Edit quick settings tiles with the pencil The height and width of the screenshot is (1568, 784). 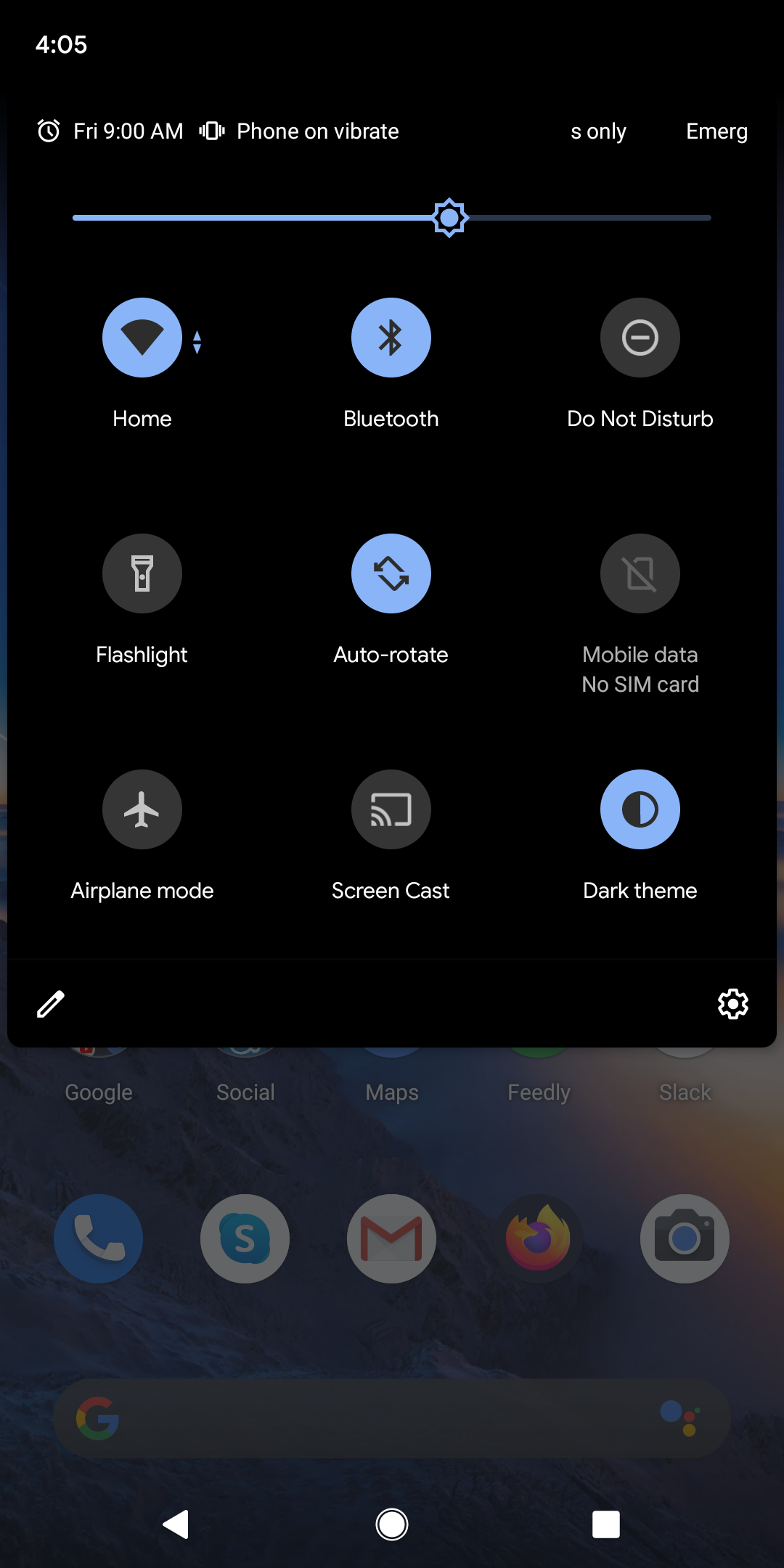click(x=51, y=1004)
